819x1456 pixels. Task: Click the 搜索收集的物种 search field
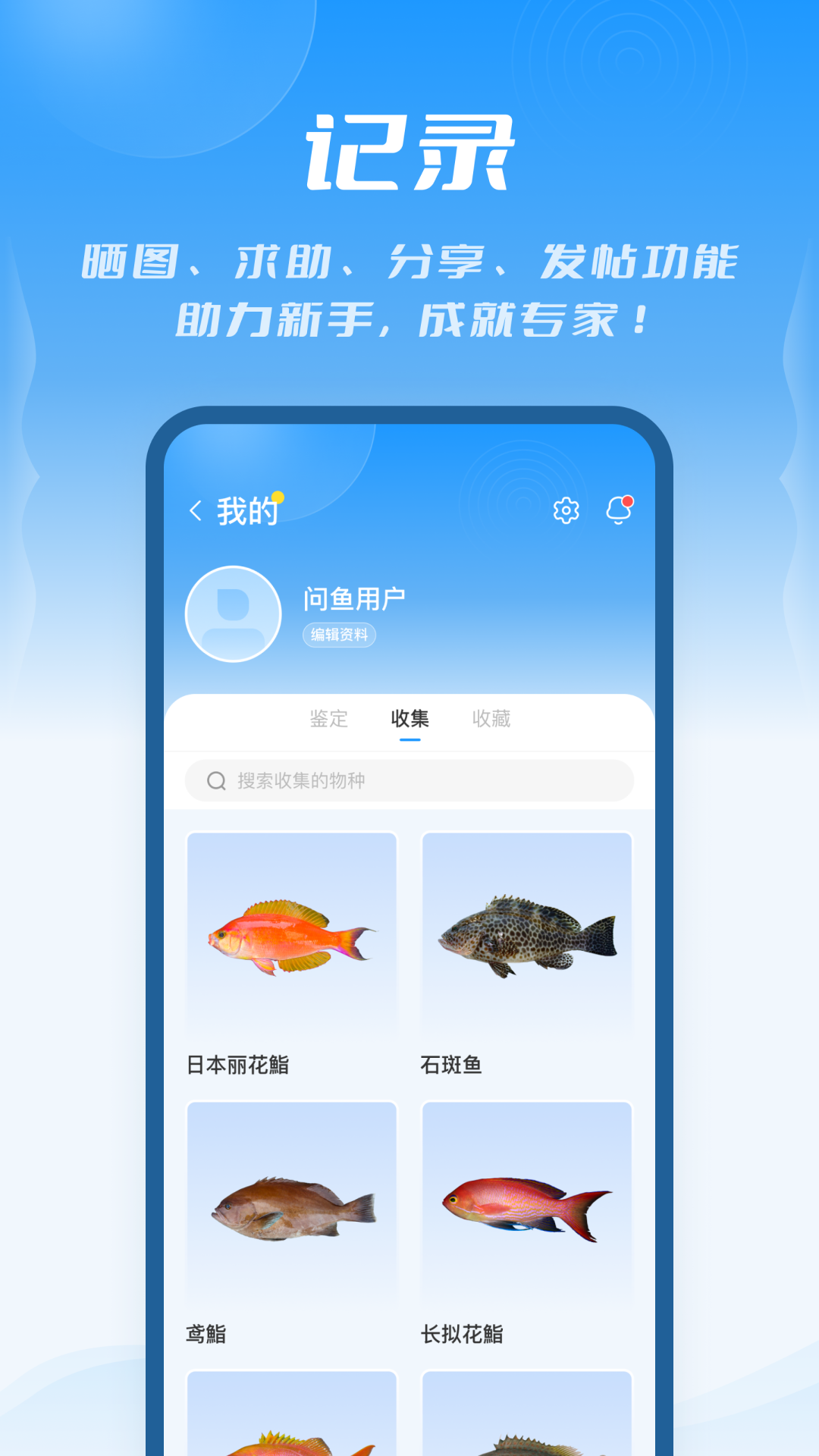tap(409, 781)
